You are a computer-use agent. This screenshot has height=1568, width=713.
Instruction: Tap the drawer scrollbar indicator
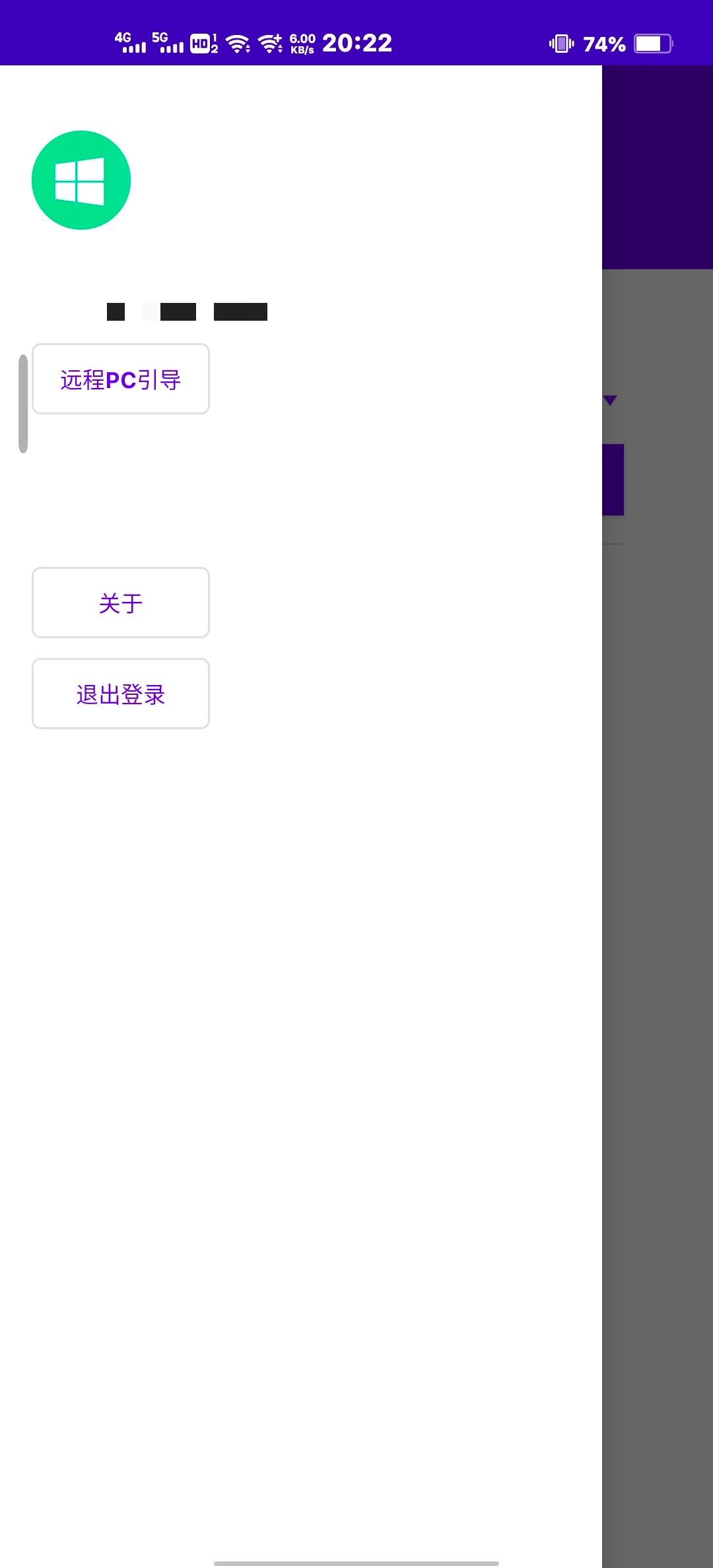(x=23, y=401)
